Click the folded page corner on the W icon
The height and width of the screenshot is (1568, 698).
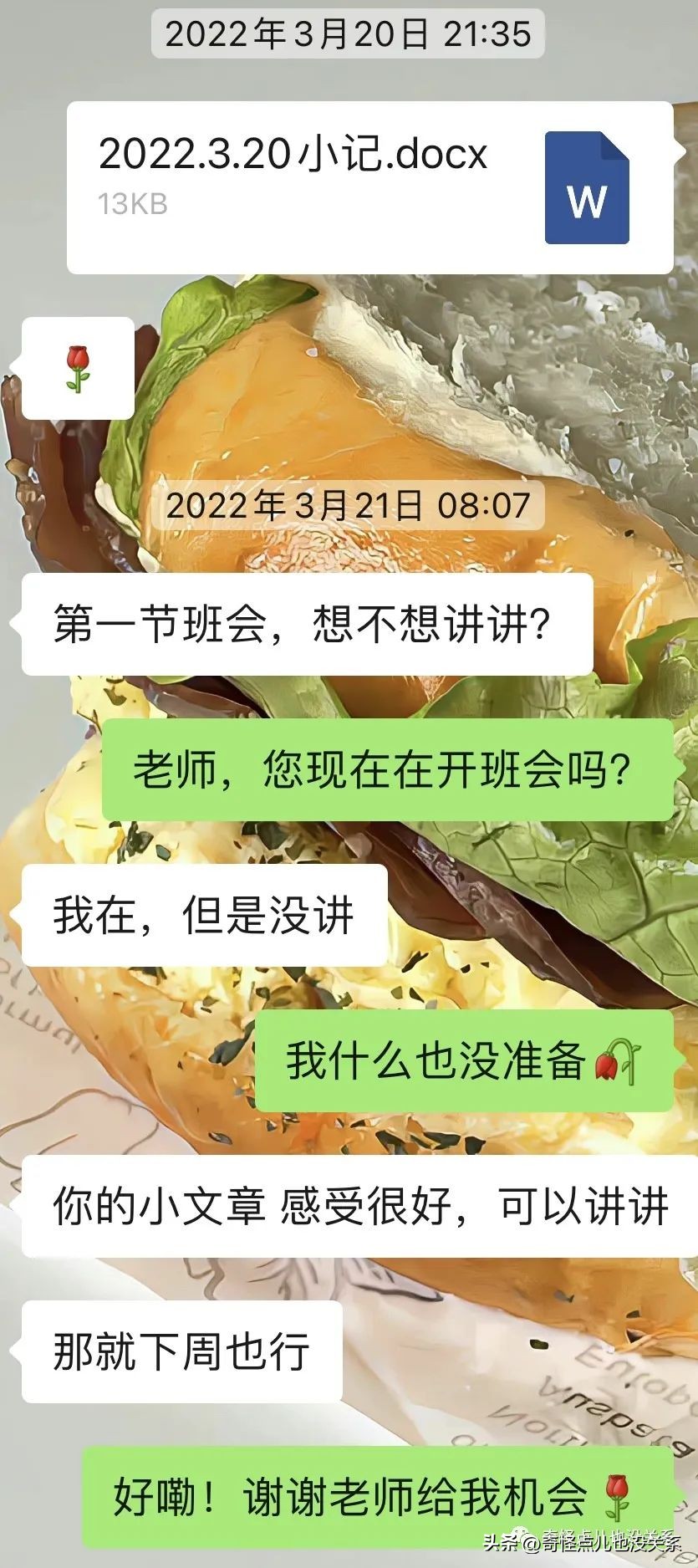[616, 146]
